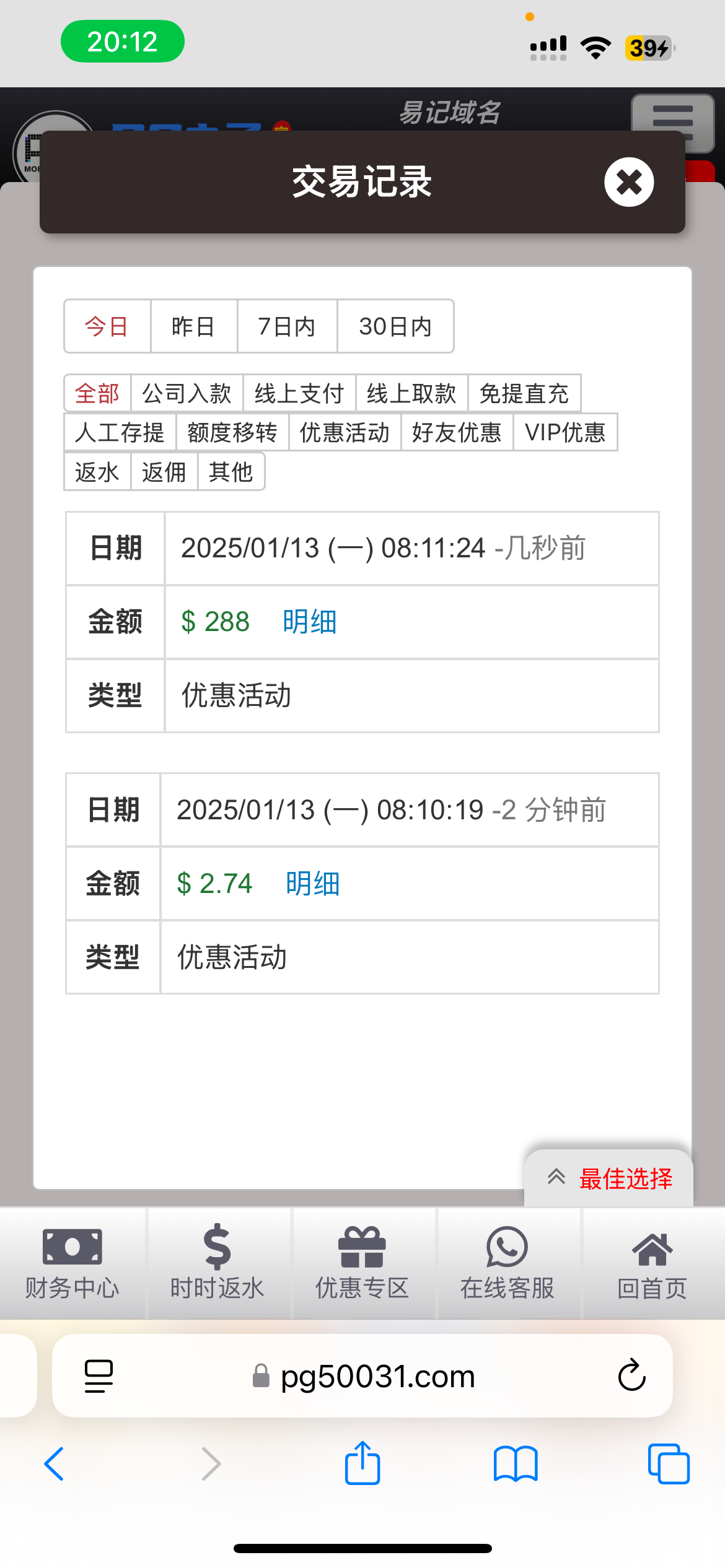Switch to 昨日 date filter

194,326
